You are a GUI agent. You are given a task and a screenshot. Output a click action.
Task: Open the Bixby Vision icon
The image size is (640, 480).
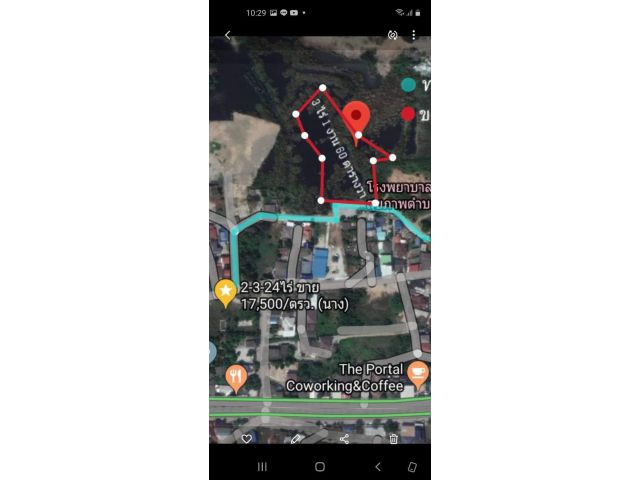(x=393, y=35)
